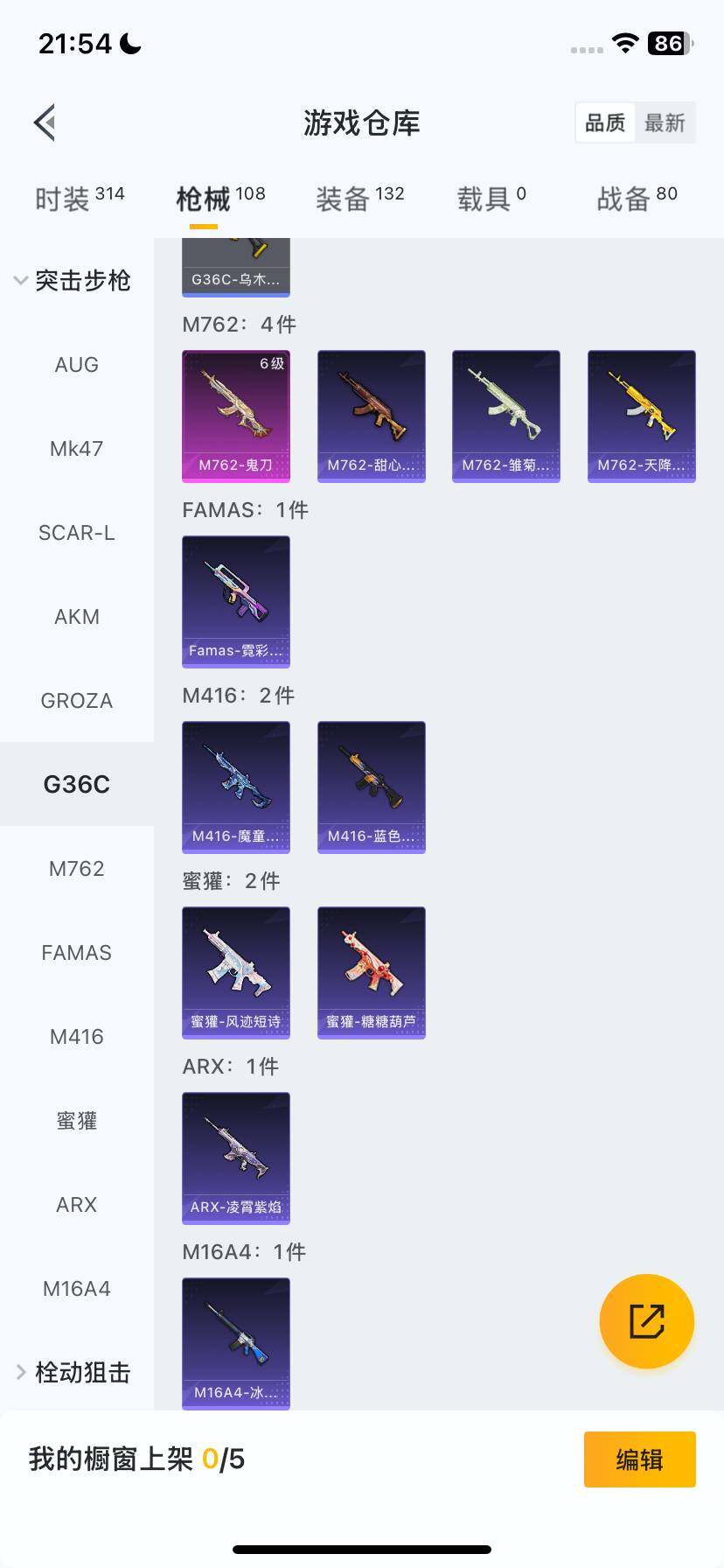Jump to SCAR-L in the sidebar
The width and height of the screenshot is (724, 1568).
[77, 533]
